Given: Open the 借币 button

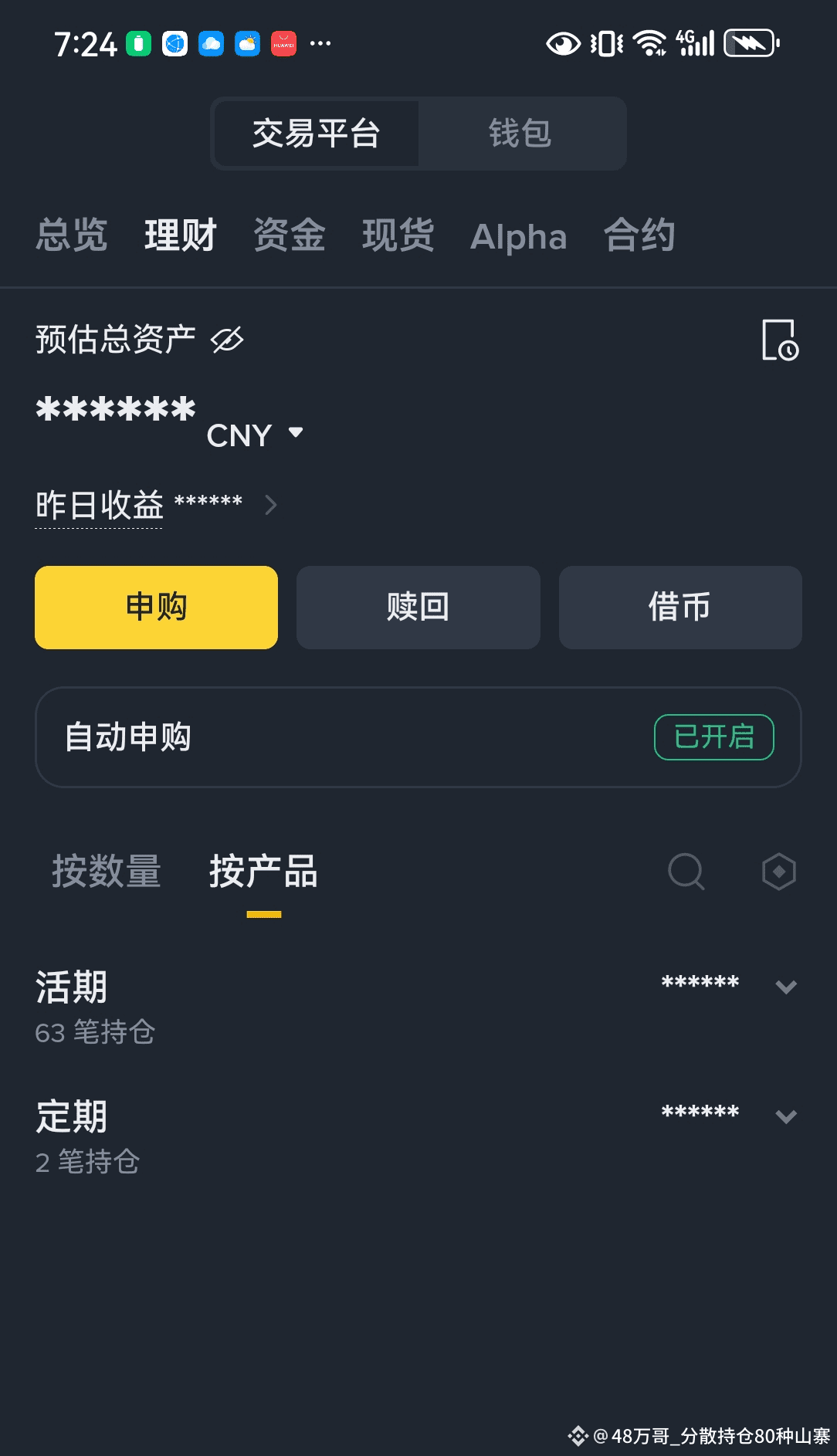Looking at the screenshot, I should click(x=680, y=608).
